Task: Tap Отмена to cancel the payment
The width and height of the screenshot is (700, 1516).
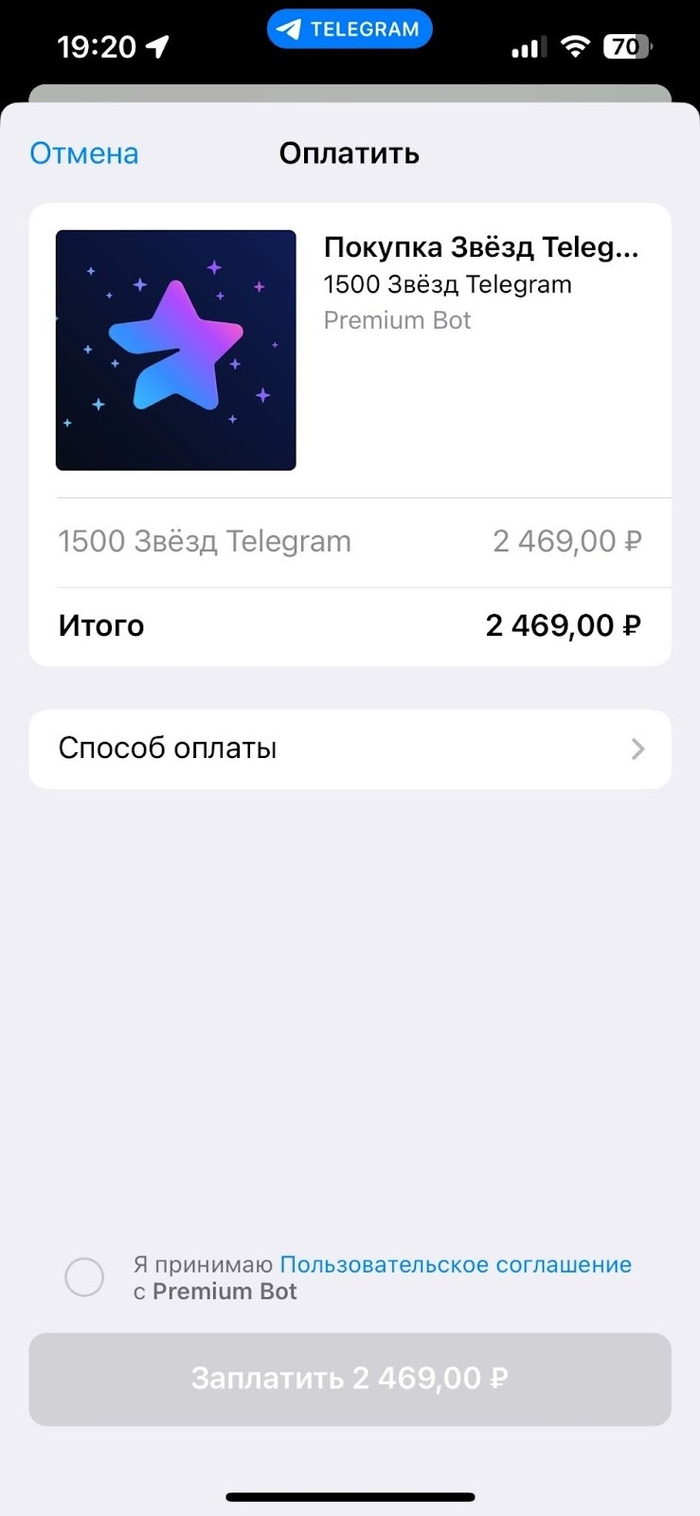Action: coord(84,154)
